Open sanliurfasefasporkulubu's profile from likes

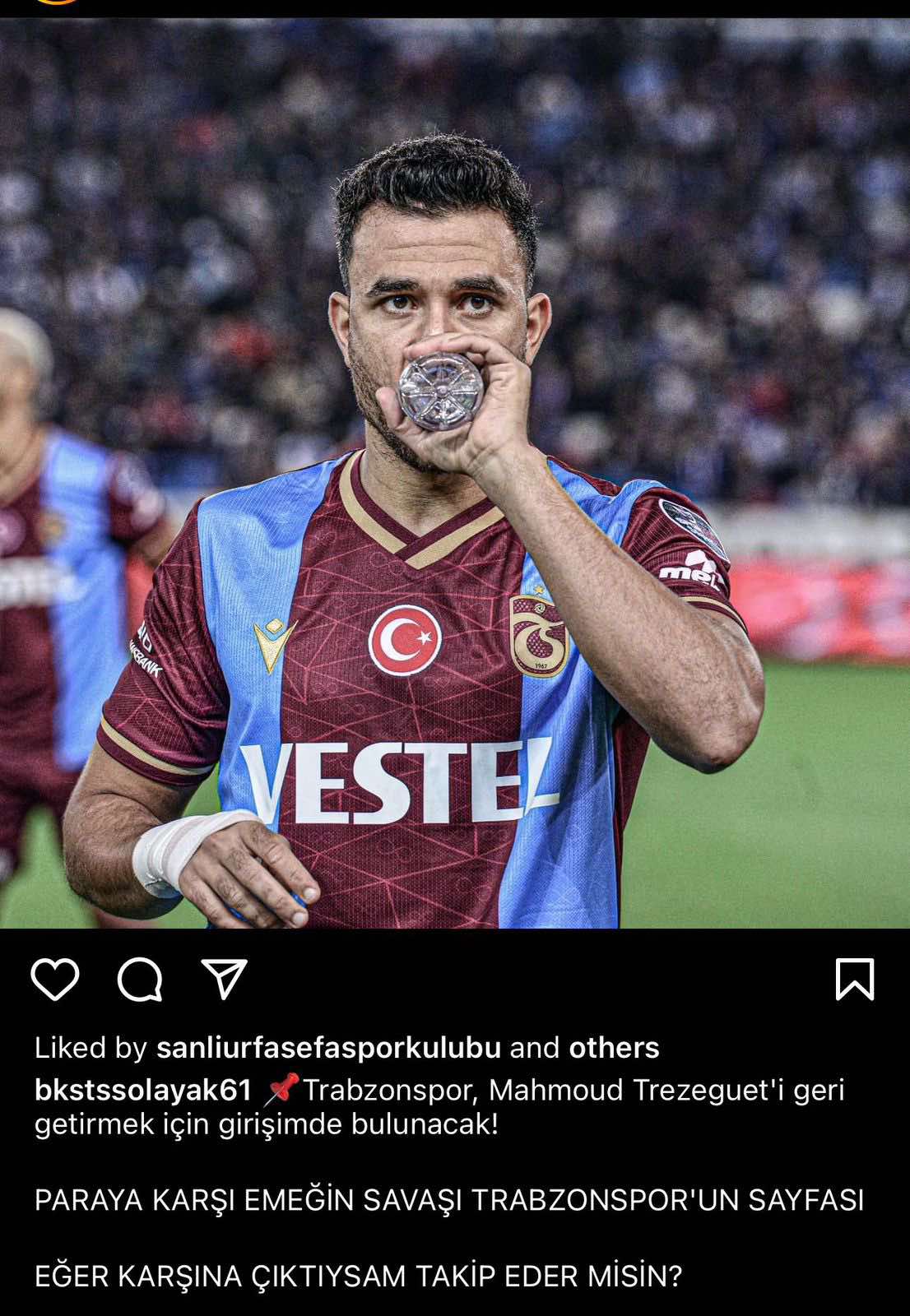328,1048
